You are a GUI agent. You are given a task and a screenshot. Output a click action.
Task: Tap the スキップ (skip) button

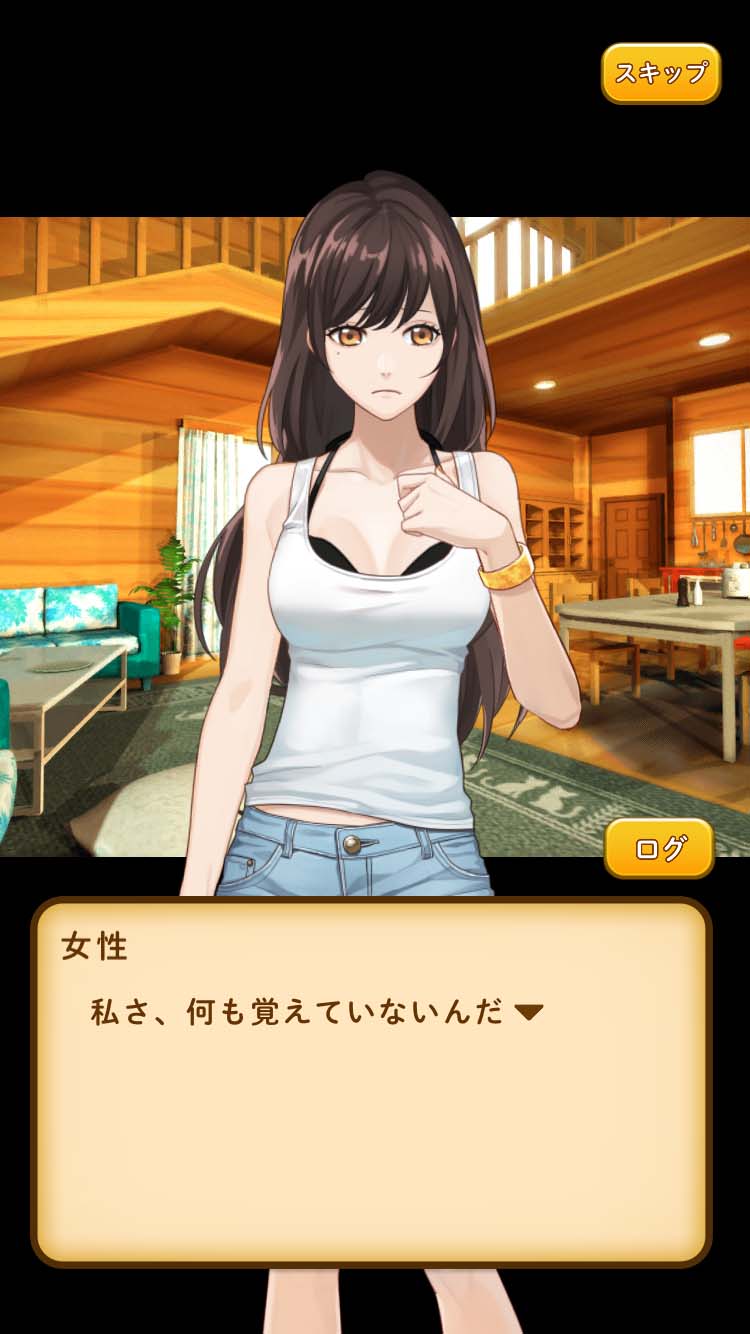click(x=660, y=73)
